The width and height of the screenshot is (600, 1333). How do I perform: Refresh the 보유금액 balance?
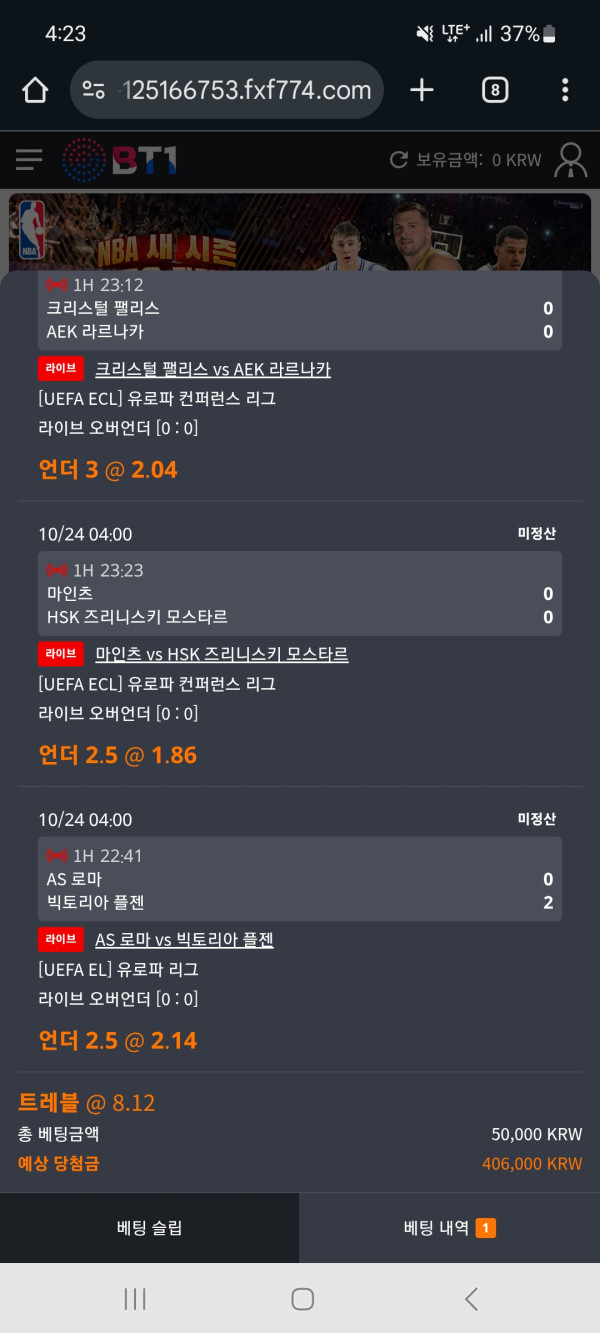point(399,160)
